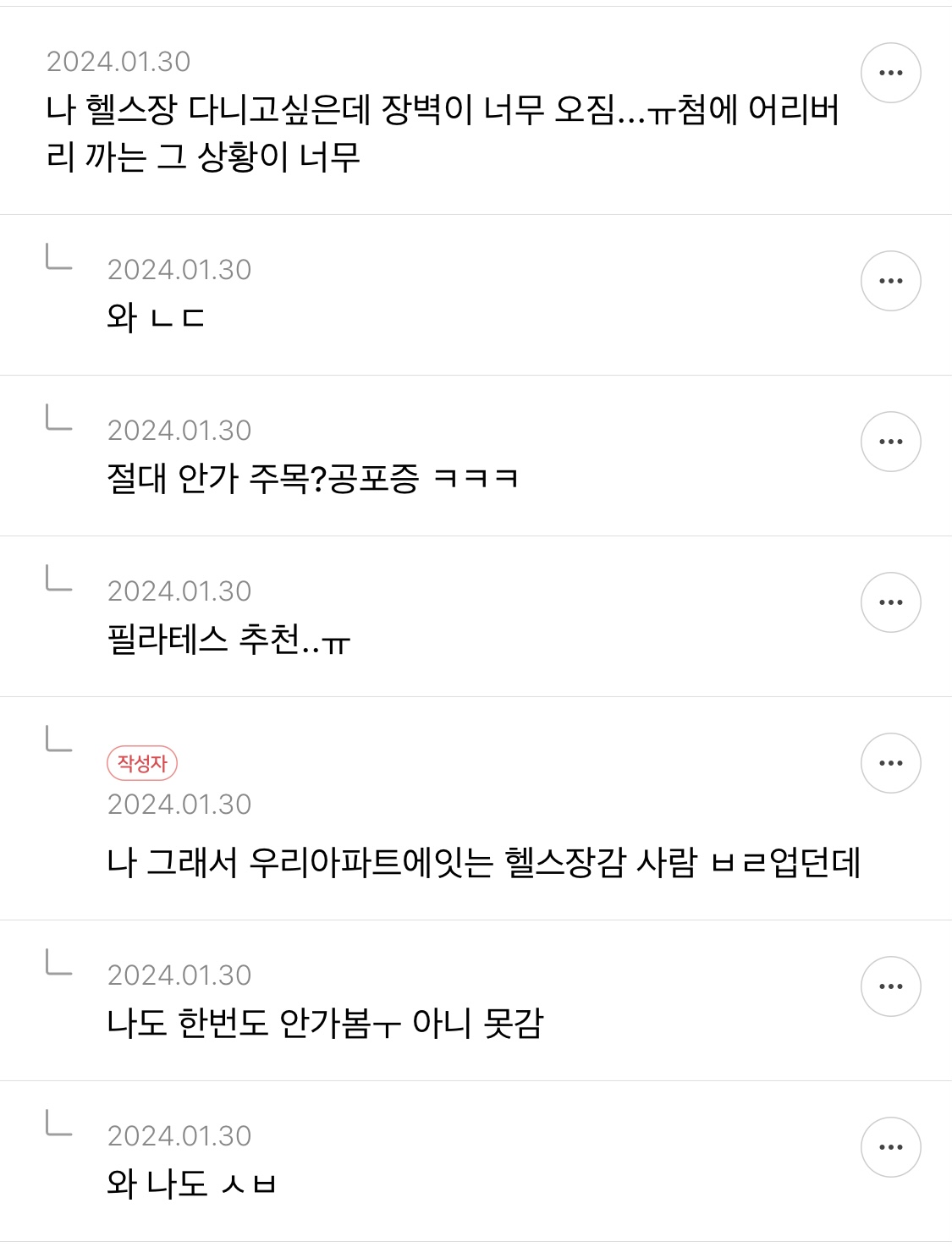The width and height of the screenshot is (952, 1247).
Task: Open more options for the 필라테스 추천 reply
Action: click(x=890, y=602)
